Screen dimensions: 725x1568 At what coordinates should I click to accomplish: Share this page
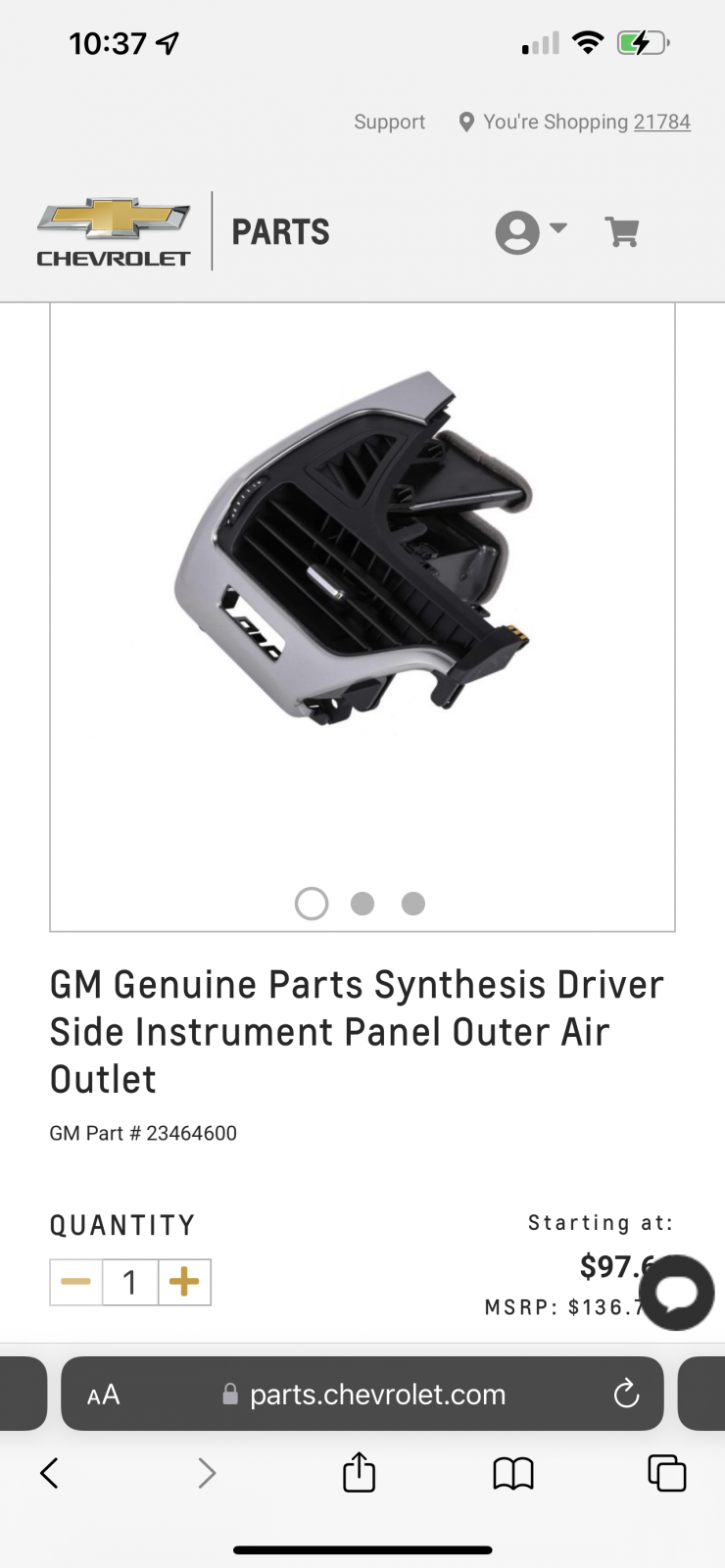tap(359, 1471)
